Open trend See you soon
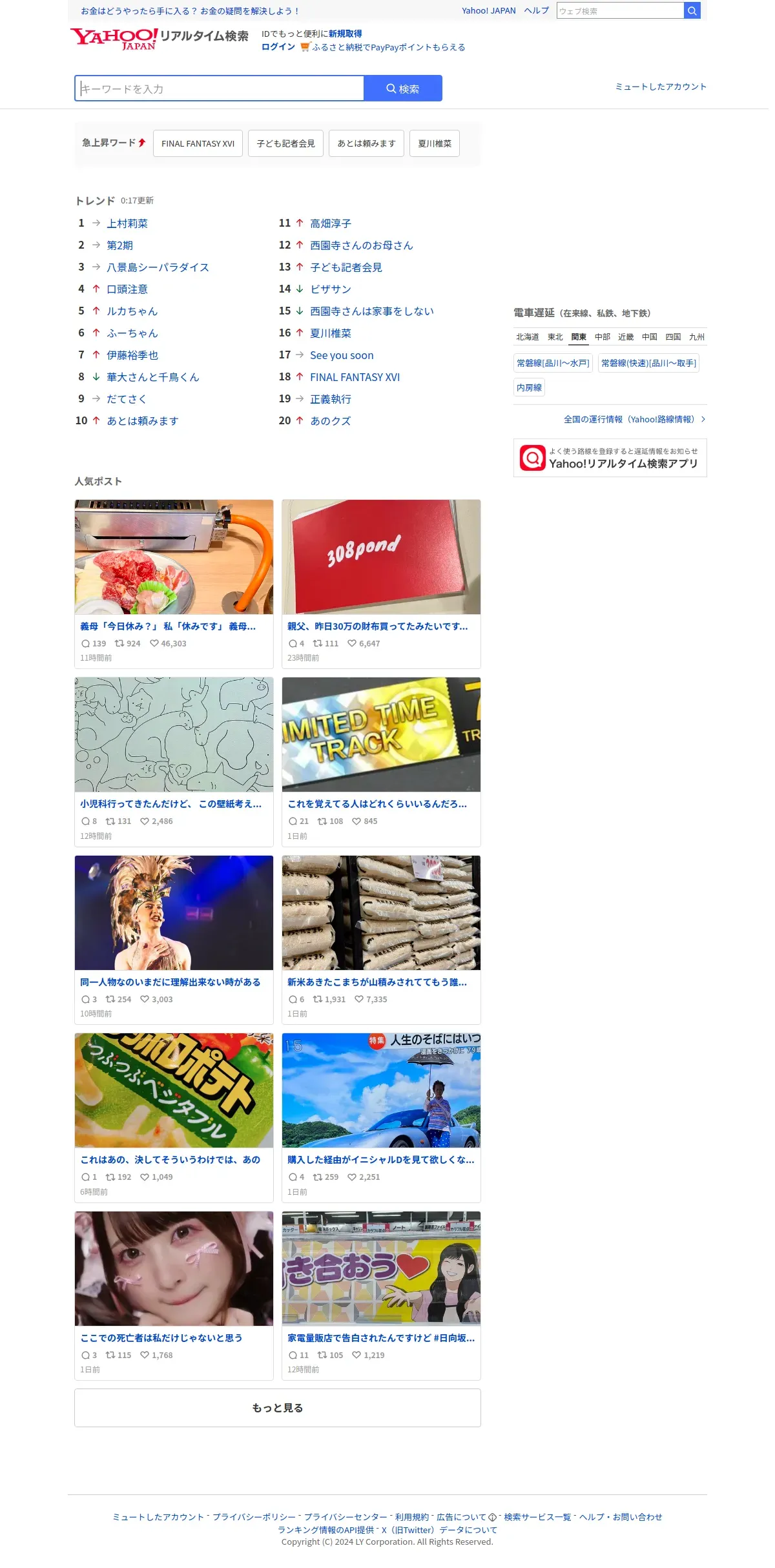Screen dimensions: 775x1568 [342, 355]
